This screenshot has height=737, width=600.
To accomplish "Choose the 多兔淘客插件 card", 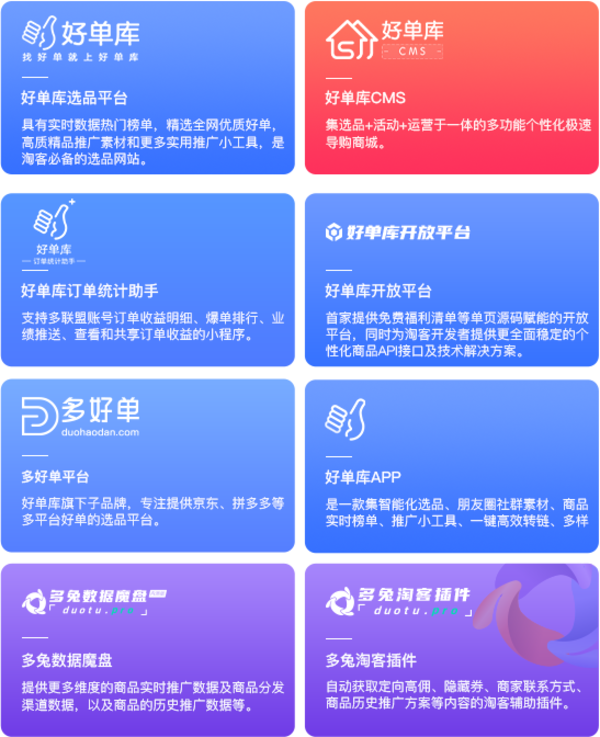I will [x=452, y=649].
